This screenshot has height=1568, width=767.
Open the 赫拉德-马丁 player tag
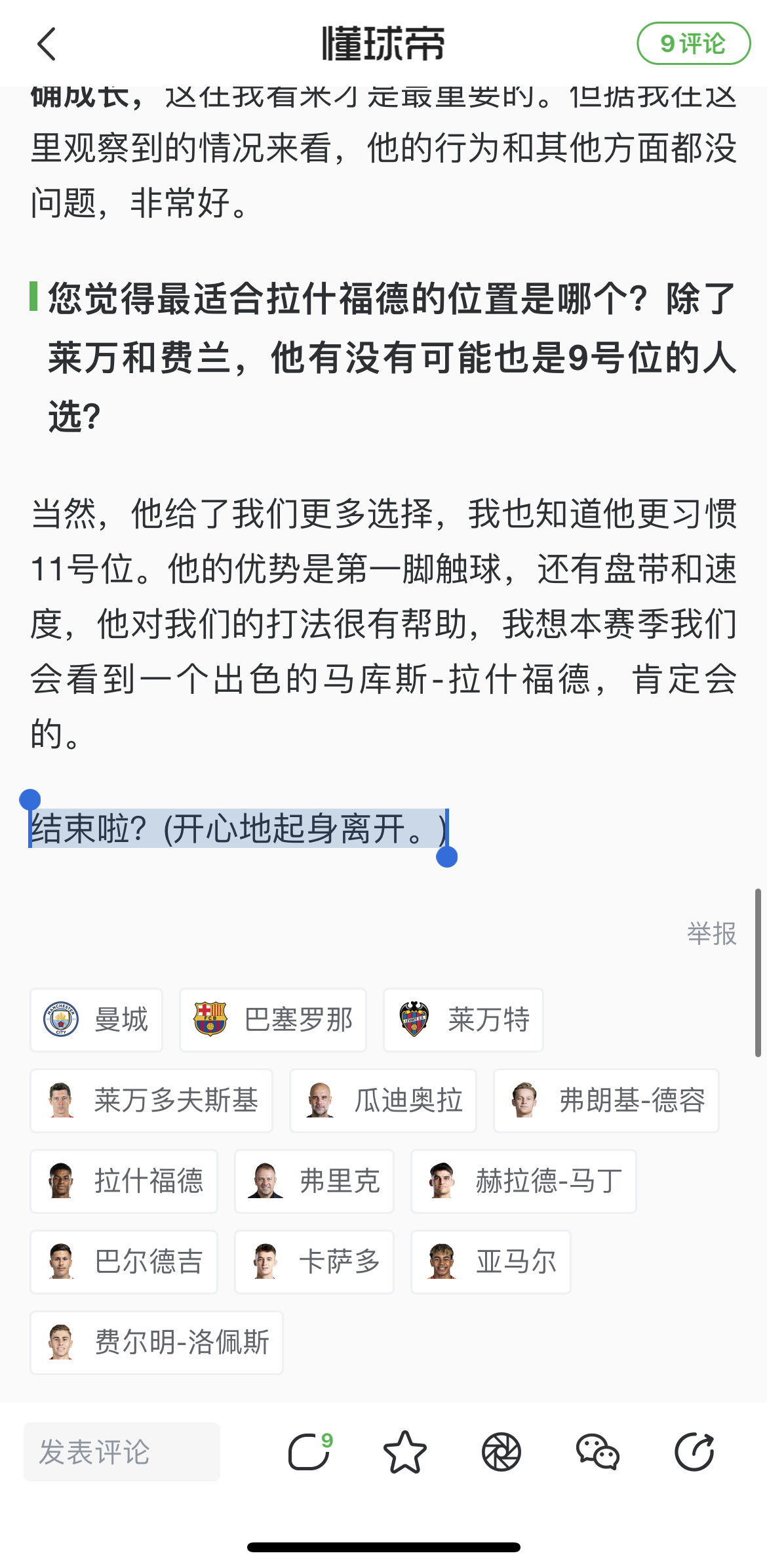[523, 1181]
